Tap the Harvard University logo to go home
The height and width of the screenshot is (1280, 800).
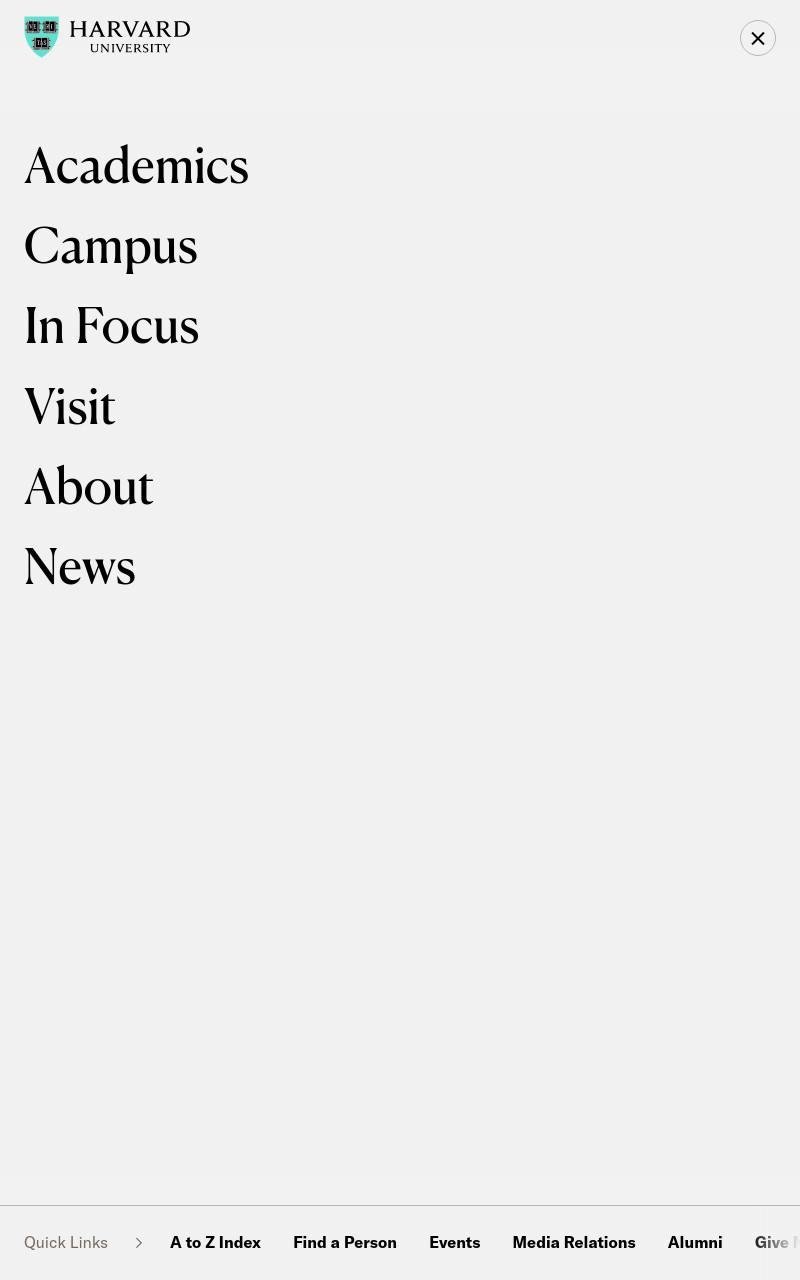107,37
